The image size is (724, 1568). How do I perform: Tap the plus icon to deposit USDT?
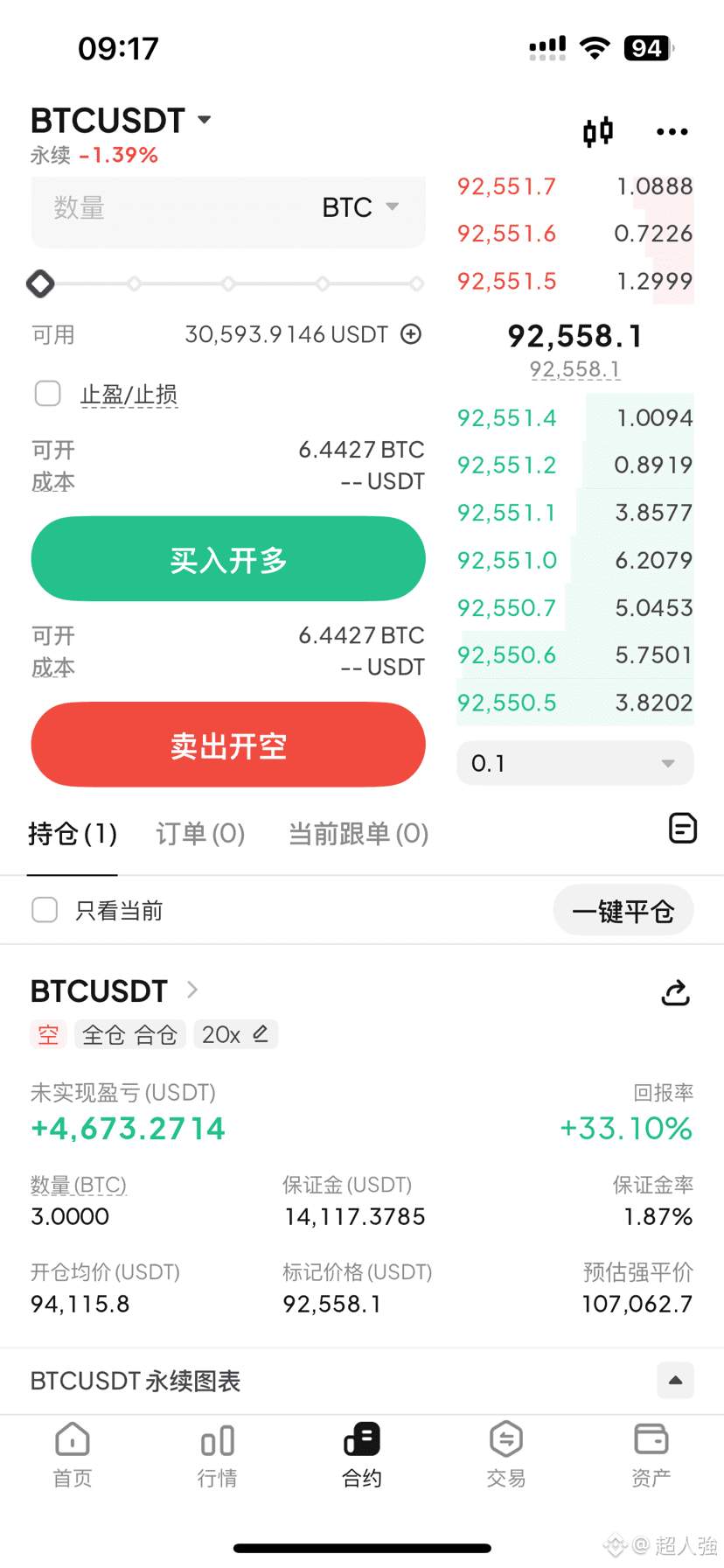411,334
